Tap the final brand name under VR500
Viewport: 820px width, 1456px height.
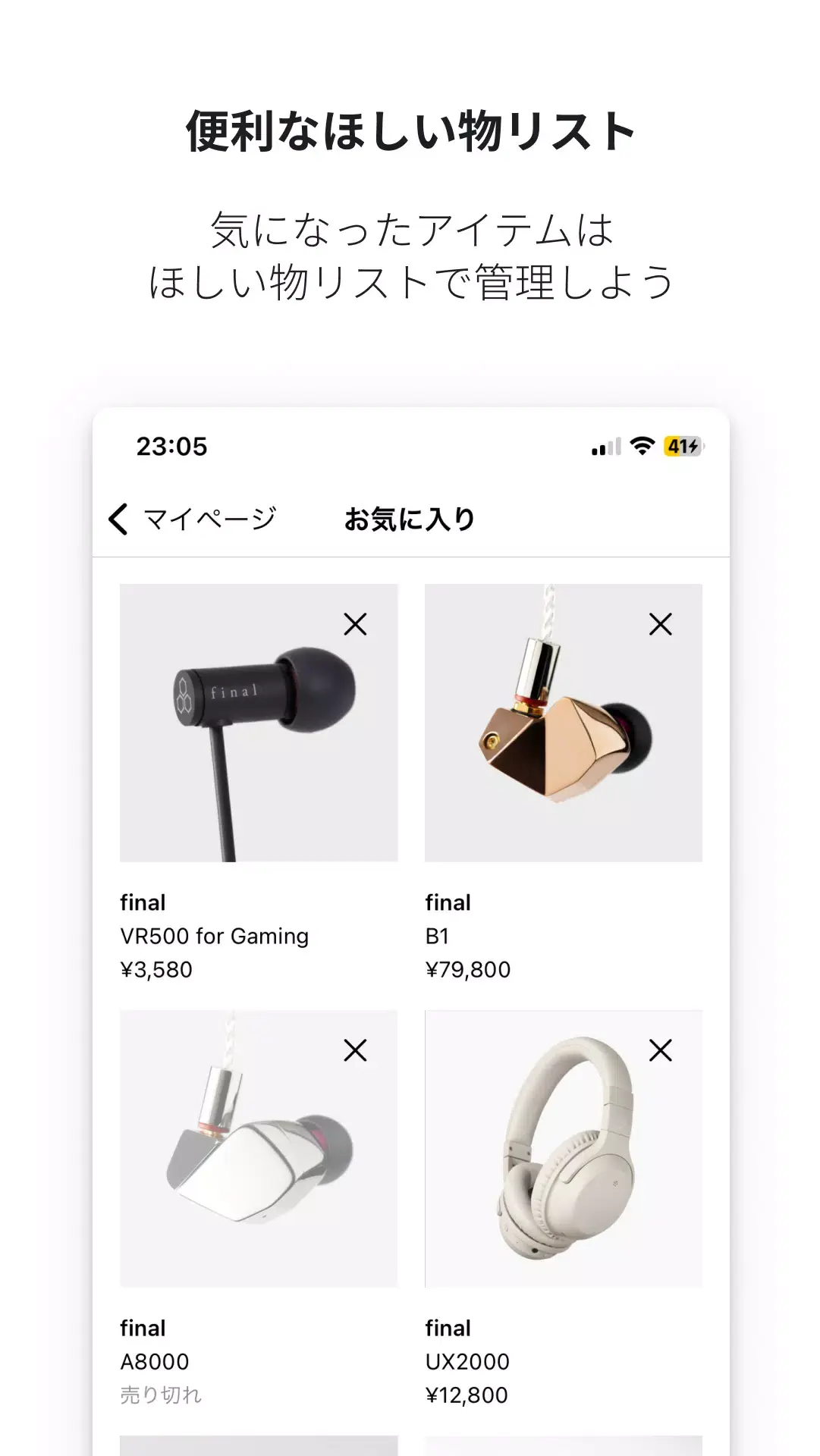coord(143,902)
